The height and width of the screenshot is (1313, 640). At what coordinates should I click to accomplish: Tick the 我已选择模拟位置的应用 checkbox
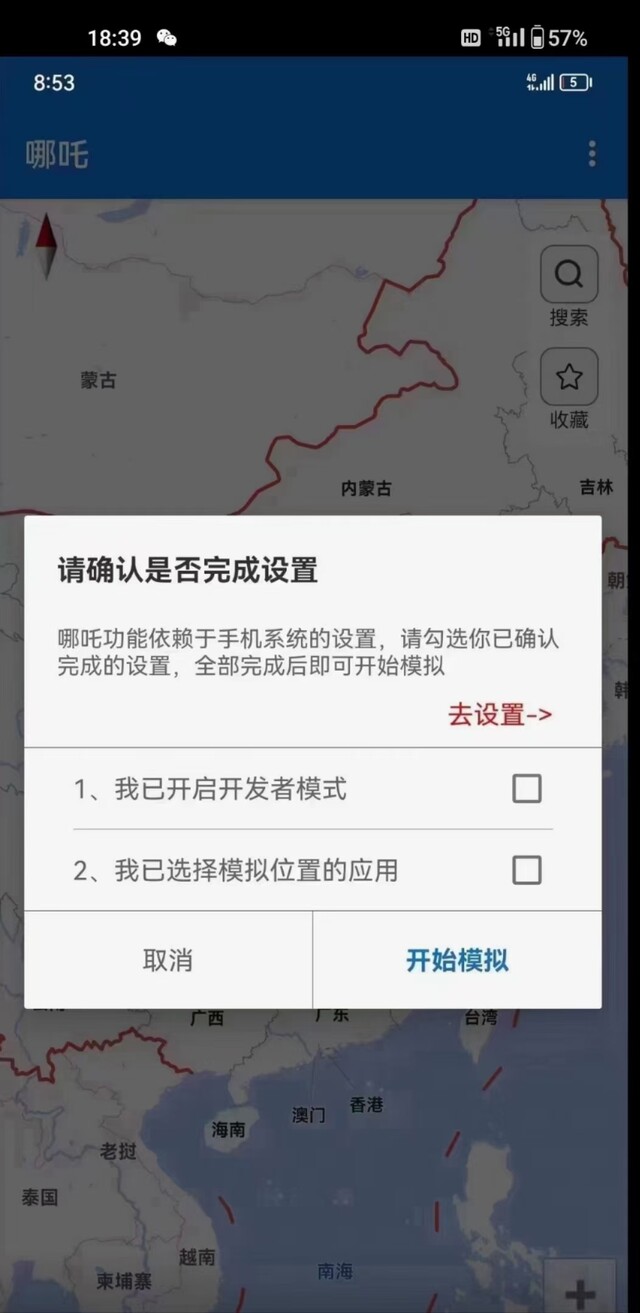pos(527,870)
